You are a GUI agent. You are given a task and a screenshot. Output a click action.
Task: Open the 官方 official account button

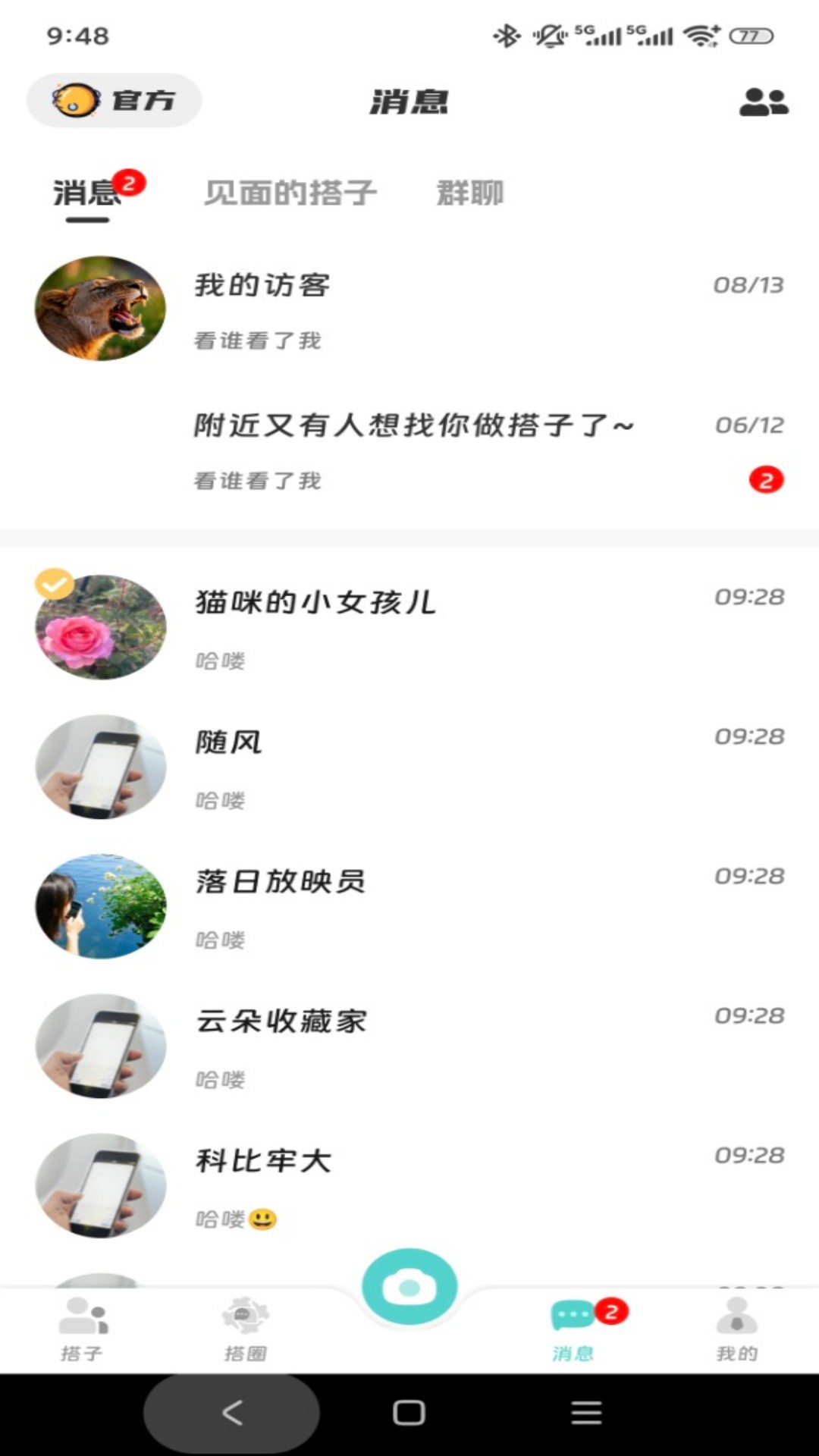point(114,100)
